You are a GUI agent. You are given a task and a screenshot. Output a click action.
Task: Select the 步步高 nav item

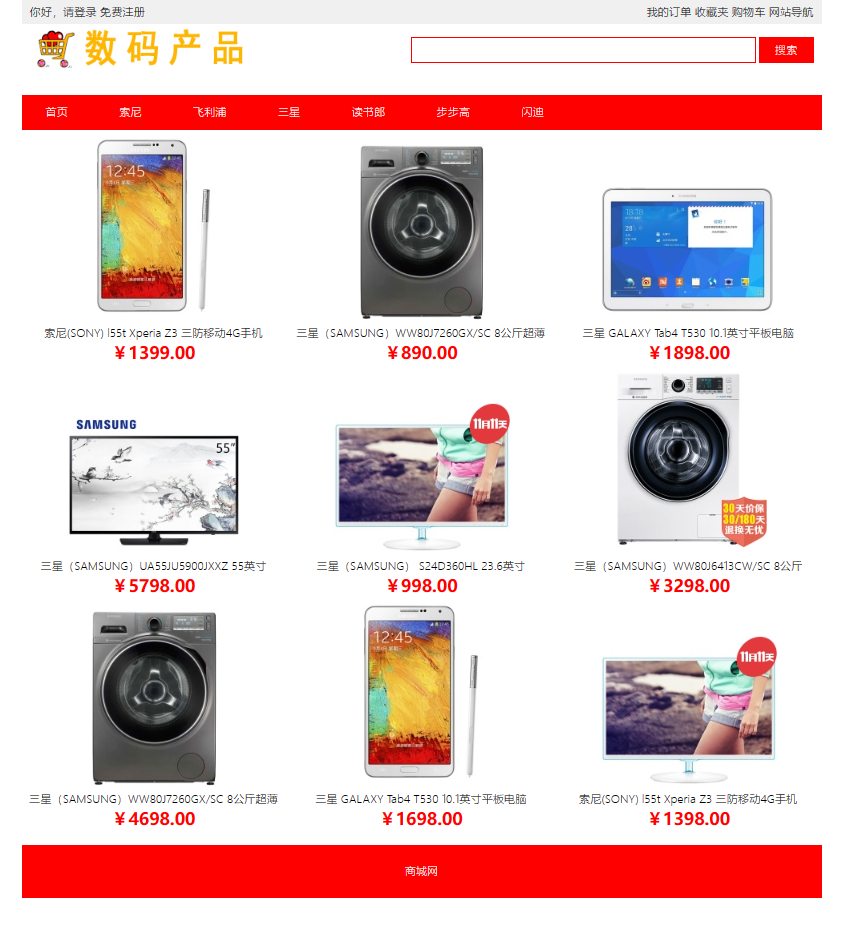click(x=452, y=112)
